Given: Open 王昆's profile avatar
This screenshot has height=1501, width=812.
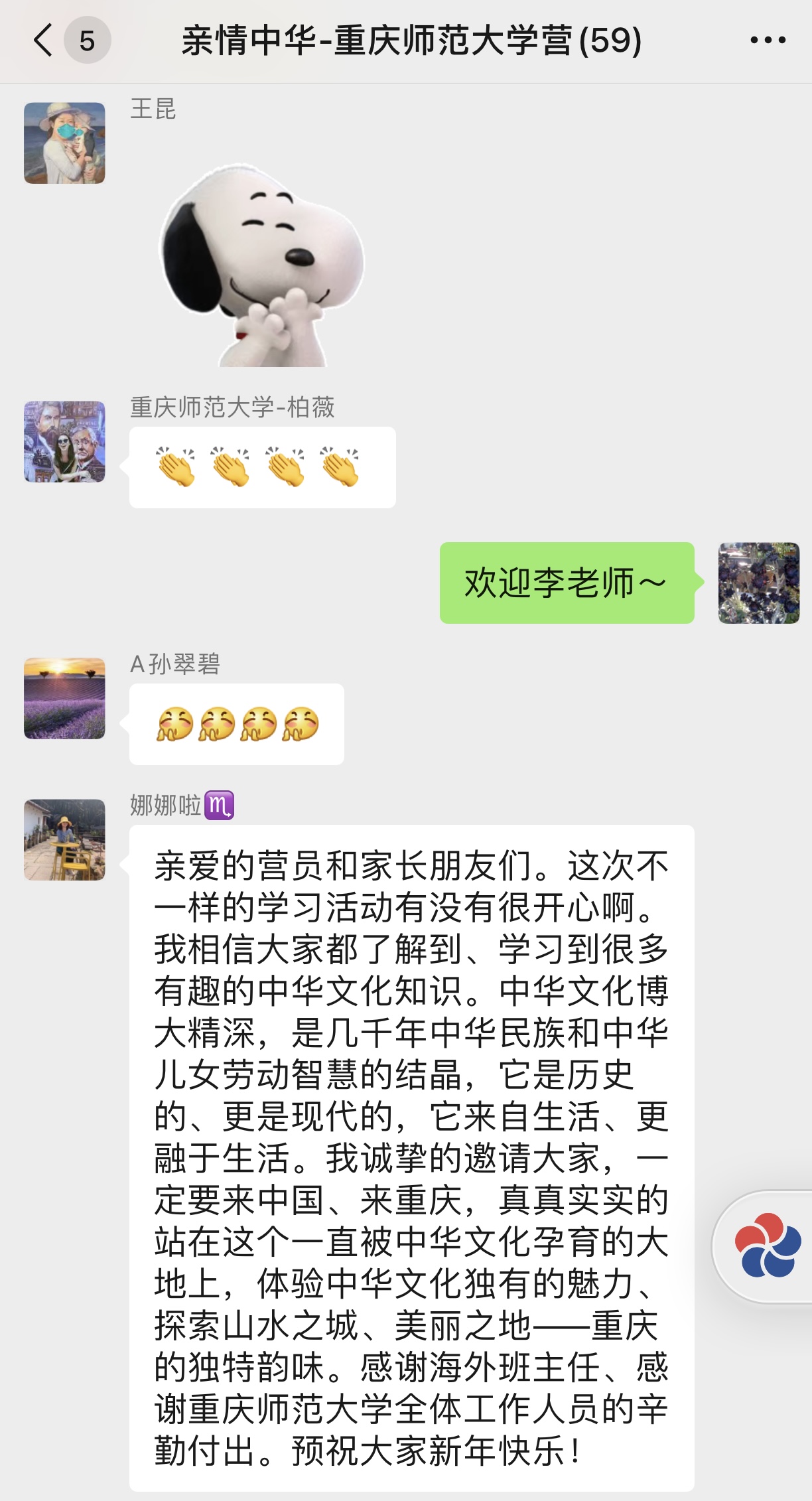Looking at the screenshot, I should pyautogui.click(x=64, y=143).
